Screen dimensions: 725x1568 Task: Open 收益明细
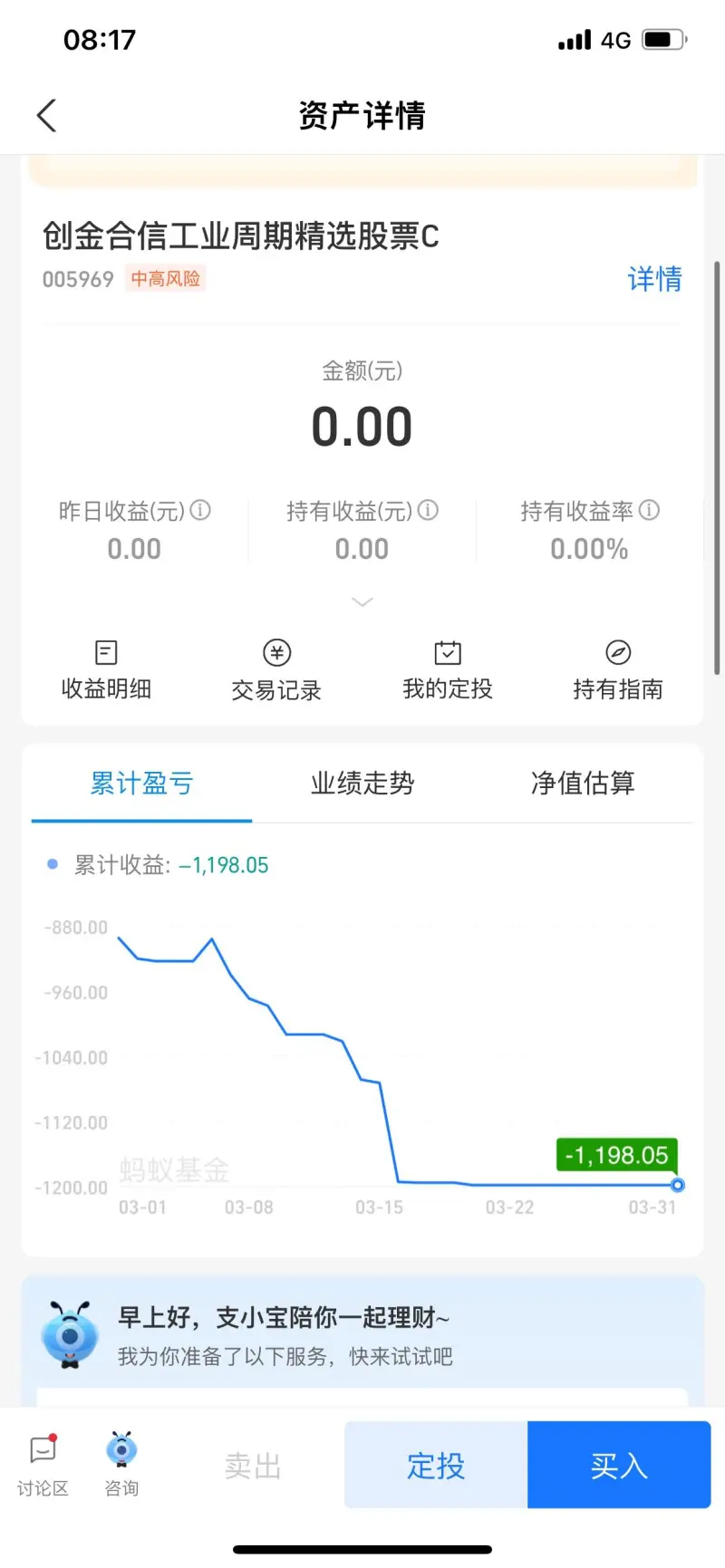(x=106, y=670)
